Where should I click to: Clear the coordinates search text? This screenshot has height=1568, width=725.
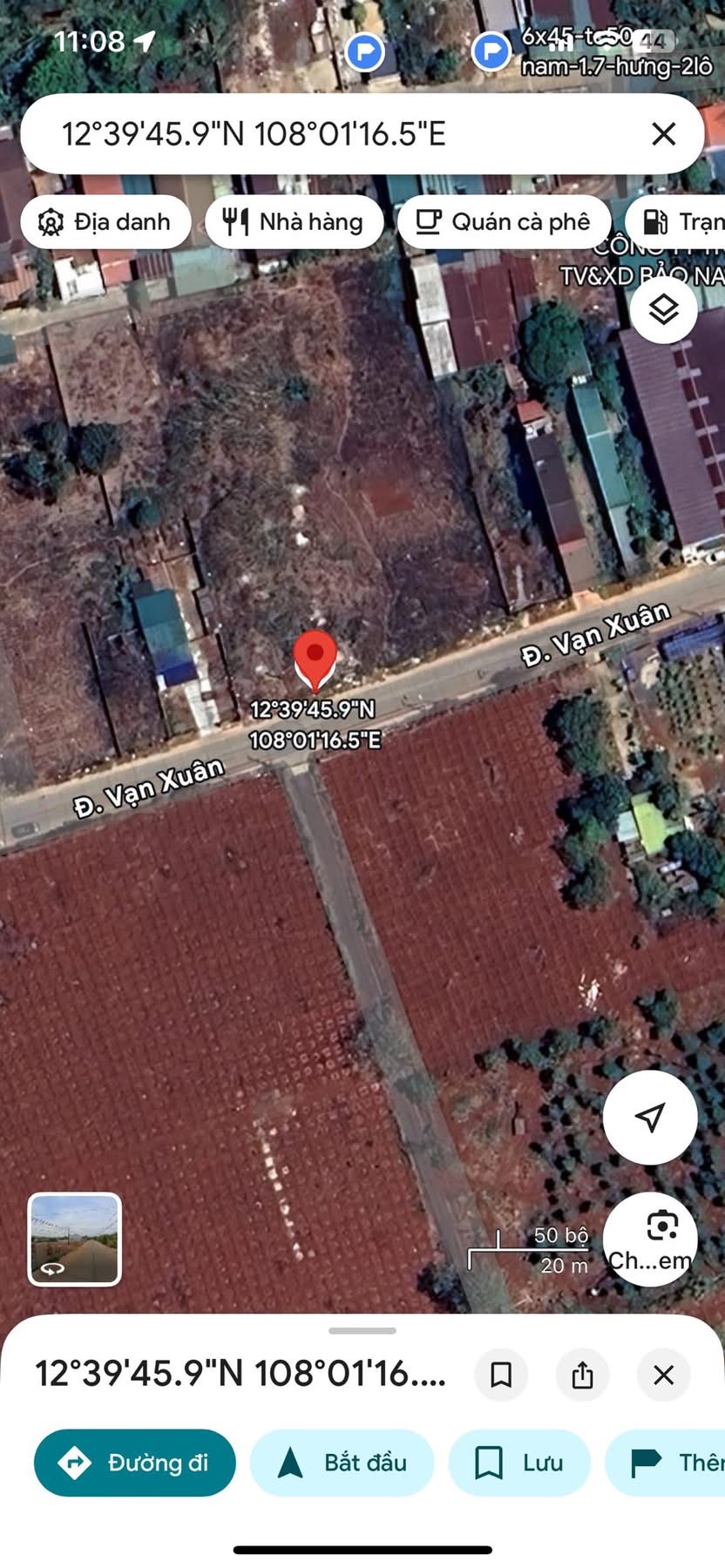pyautogui.click(x=663, y=134)
